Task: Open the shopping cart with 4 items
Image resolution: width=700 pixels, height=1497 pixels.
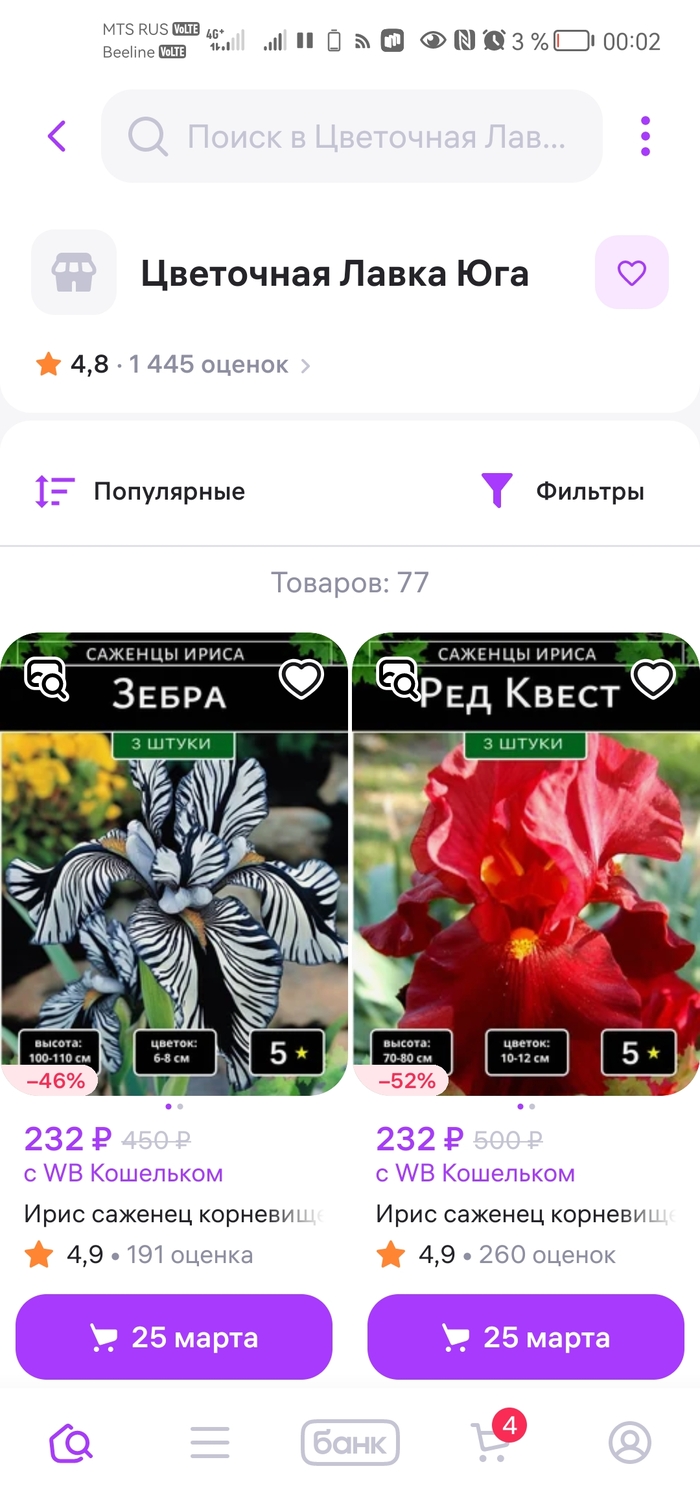Action: [x=490, y=1443]
